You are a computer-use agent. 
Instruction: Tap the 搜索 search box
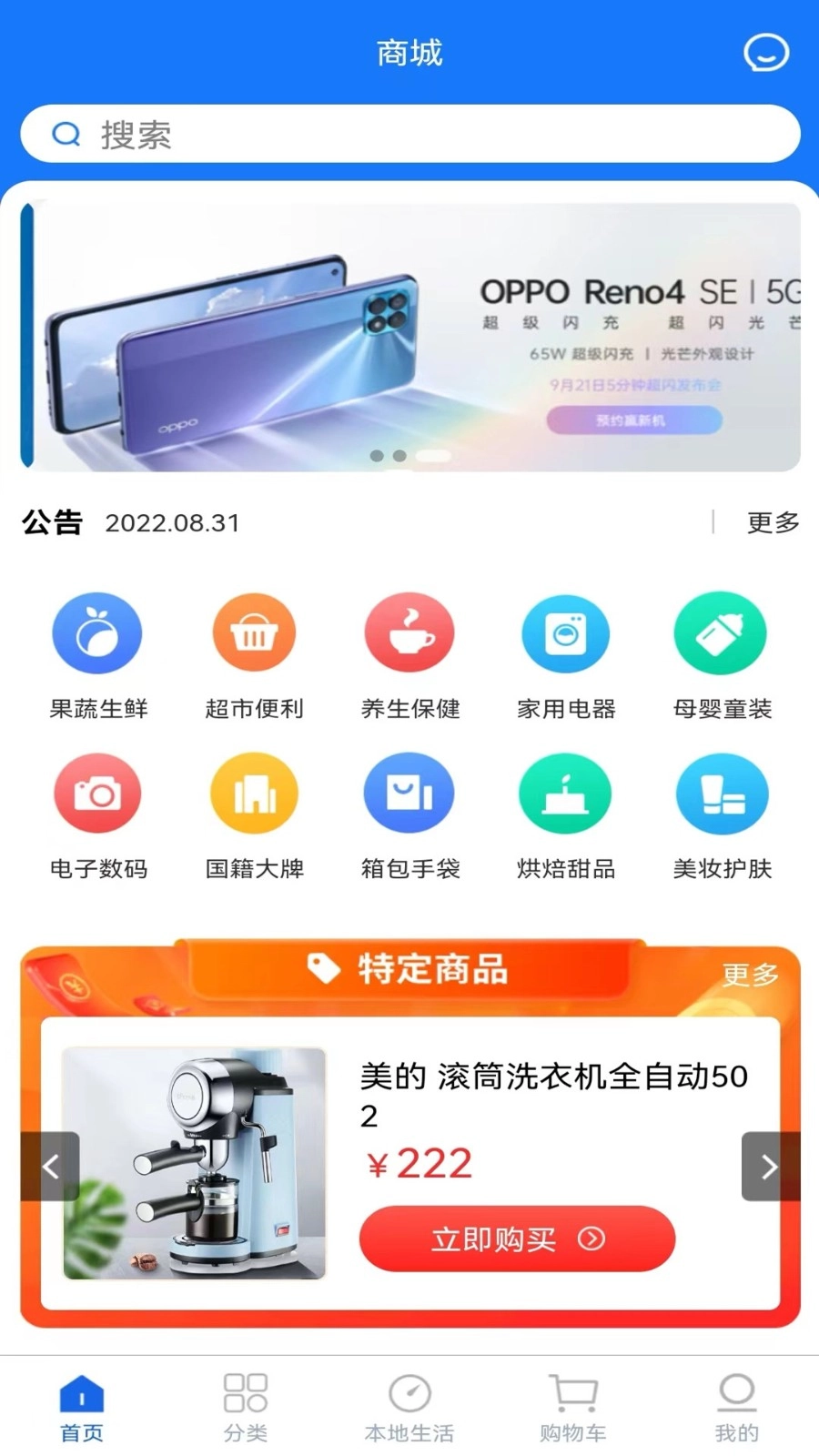[409, 135]
